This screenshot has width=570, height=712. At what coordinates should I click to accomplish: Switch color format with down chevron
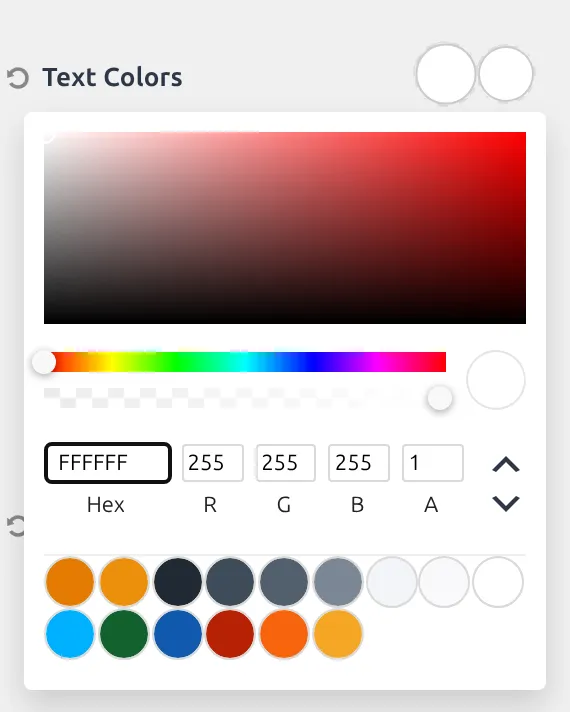[506, 503]
